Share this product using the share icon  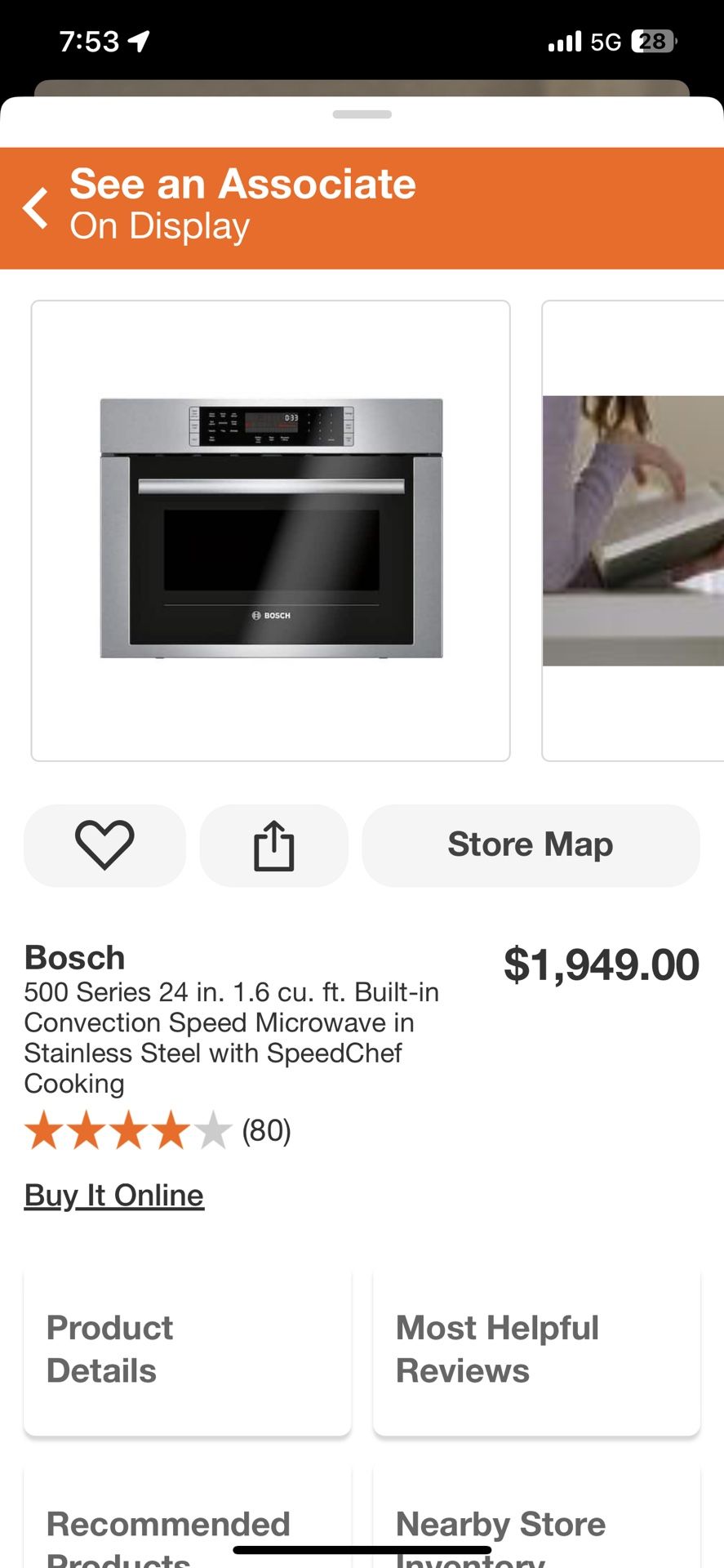tap(273, 845)
